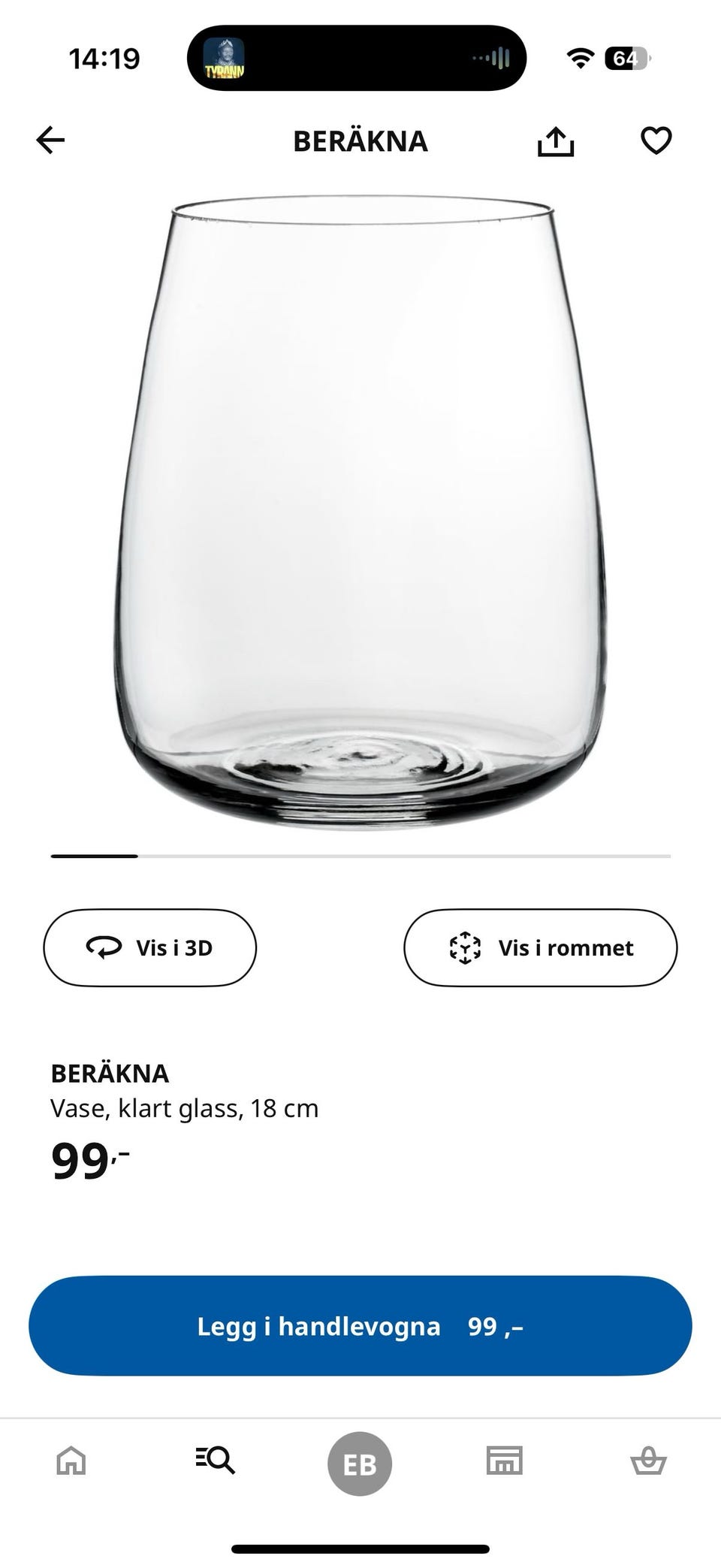
Task: Tap Vis i rommet AR button
Action: tap(540, 947)
